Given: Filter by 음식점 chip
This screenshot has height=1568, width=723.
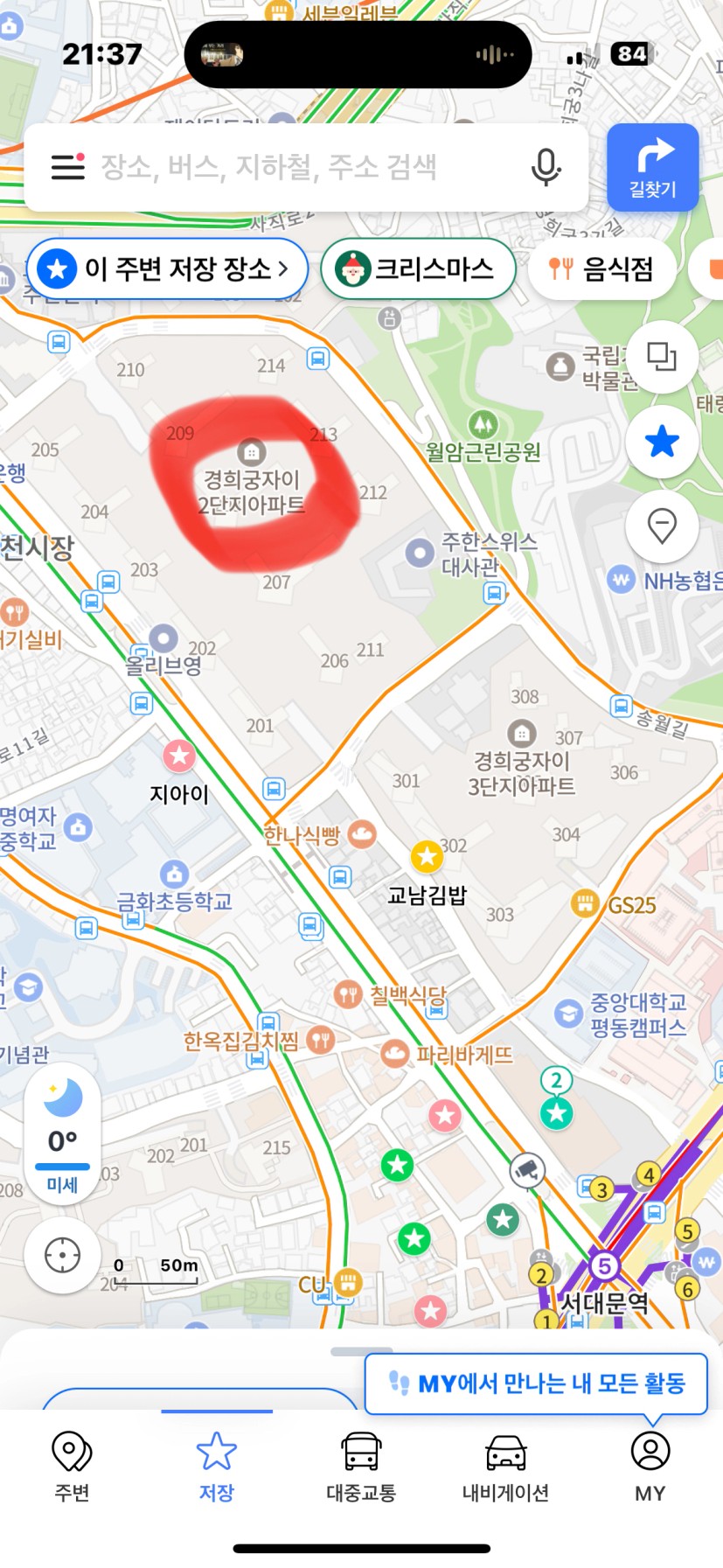Looking at the screenshot, I should click(x=601, y=268).
